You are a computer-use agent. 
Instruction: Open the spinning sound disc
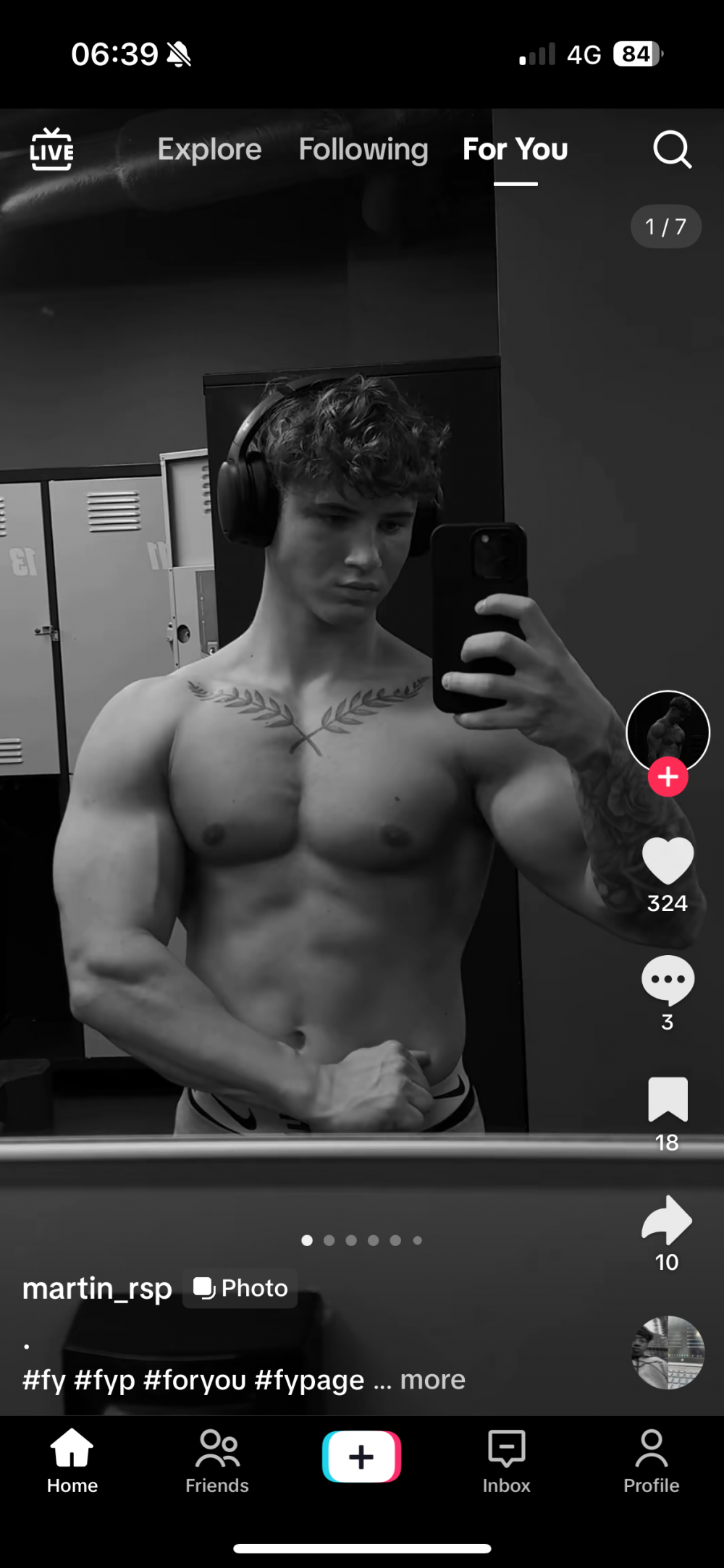[668, 1352]
